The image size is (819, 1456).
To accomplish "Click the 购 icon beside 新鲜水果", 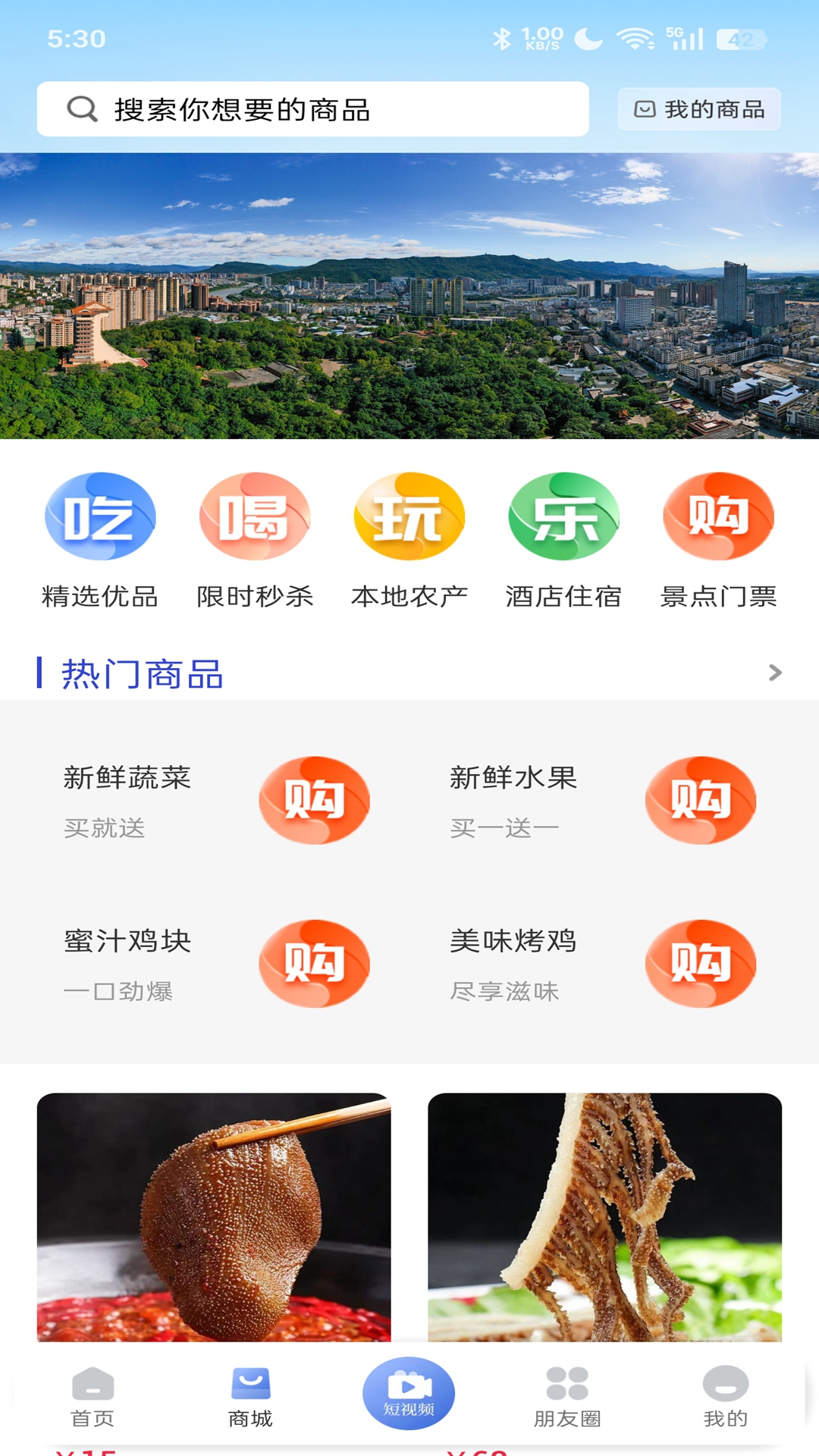I will 699,799.
